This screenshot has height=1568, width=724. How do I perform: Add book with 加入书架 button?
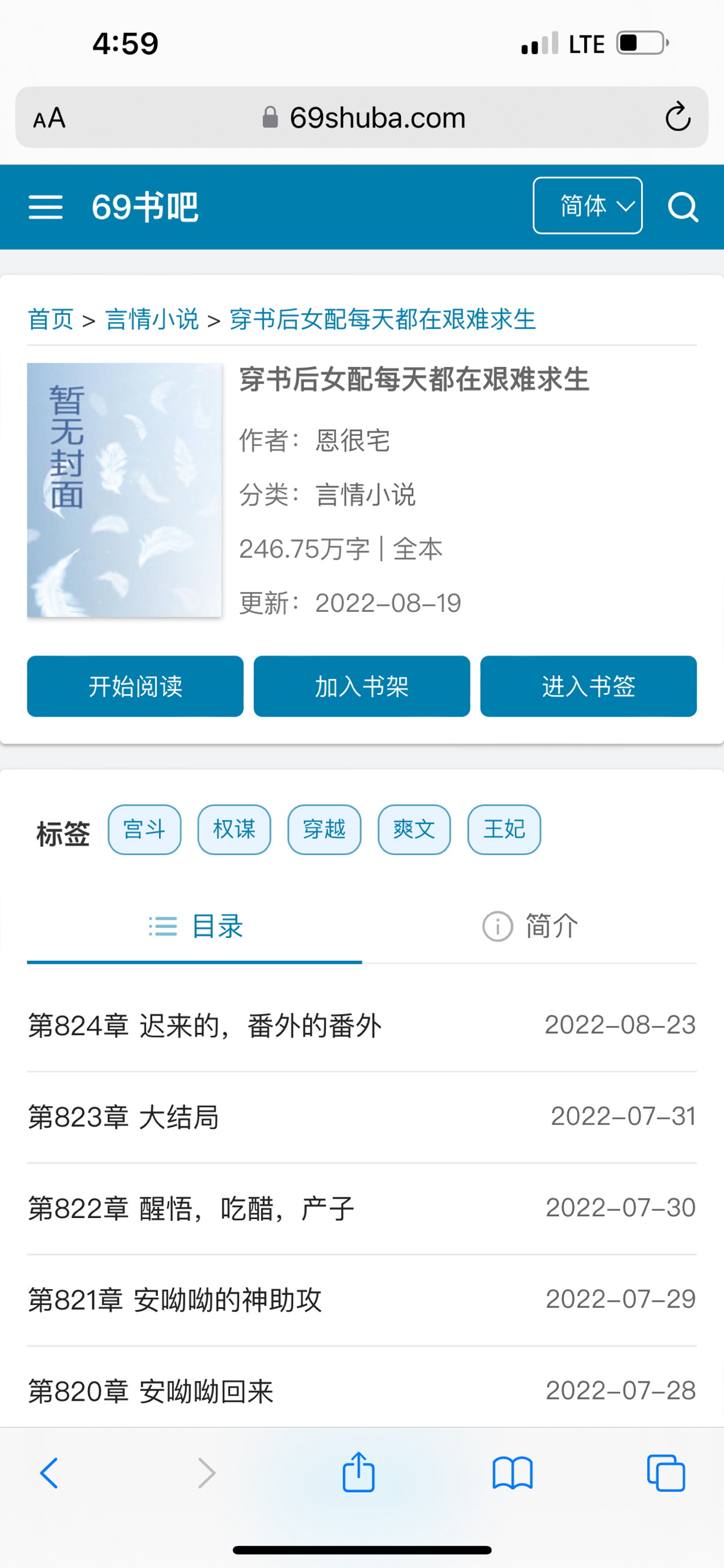[x=361, y=686]
